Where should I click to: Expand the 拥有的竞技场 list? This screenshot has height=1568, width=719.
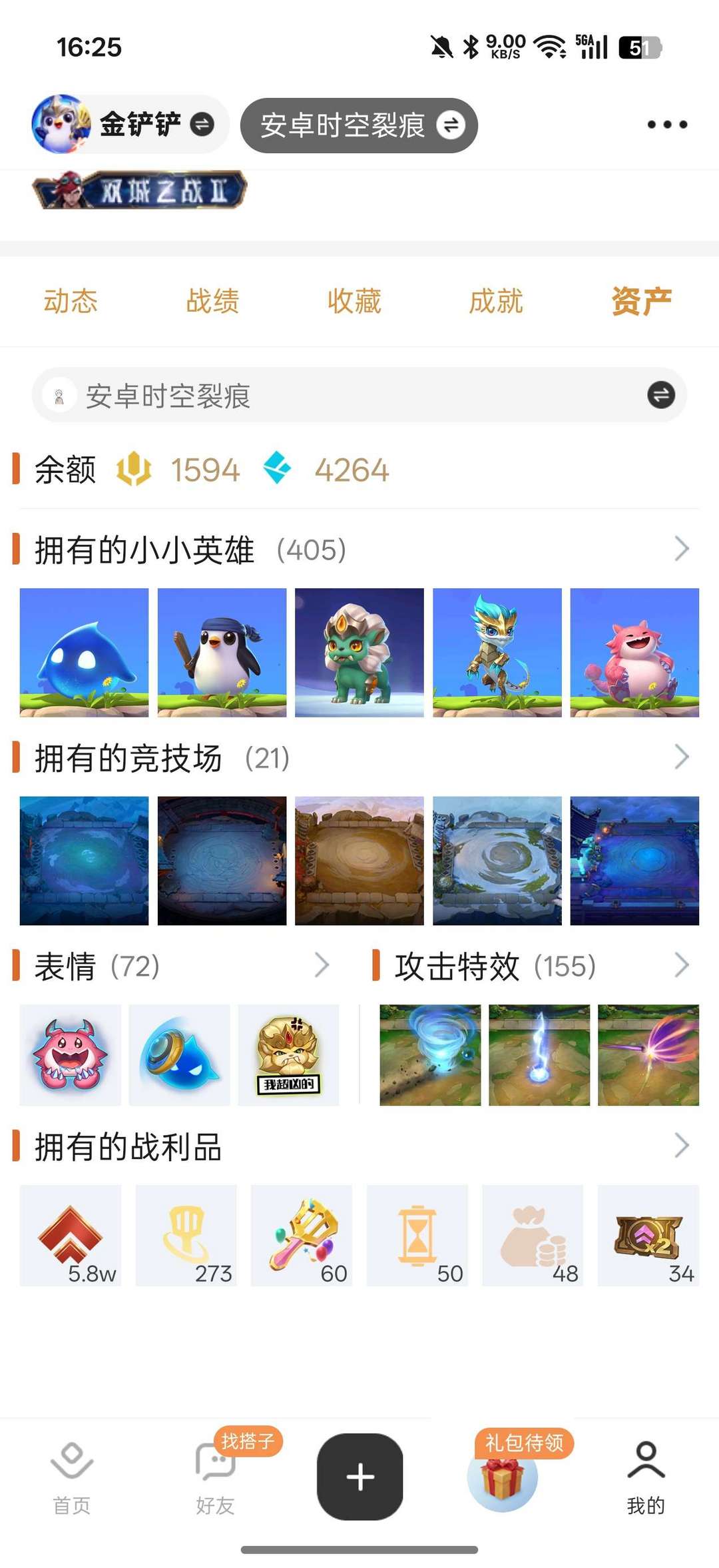pos(681,757)
